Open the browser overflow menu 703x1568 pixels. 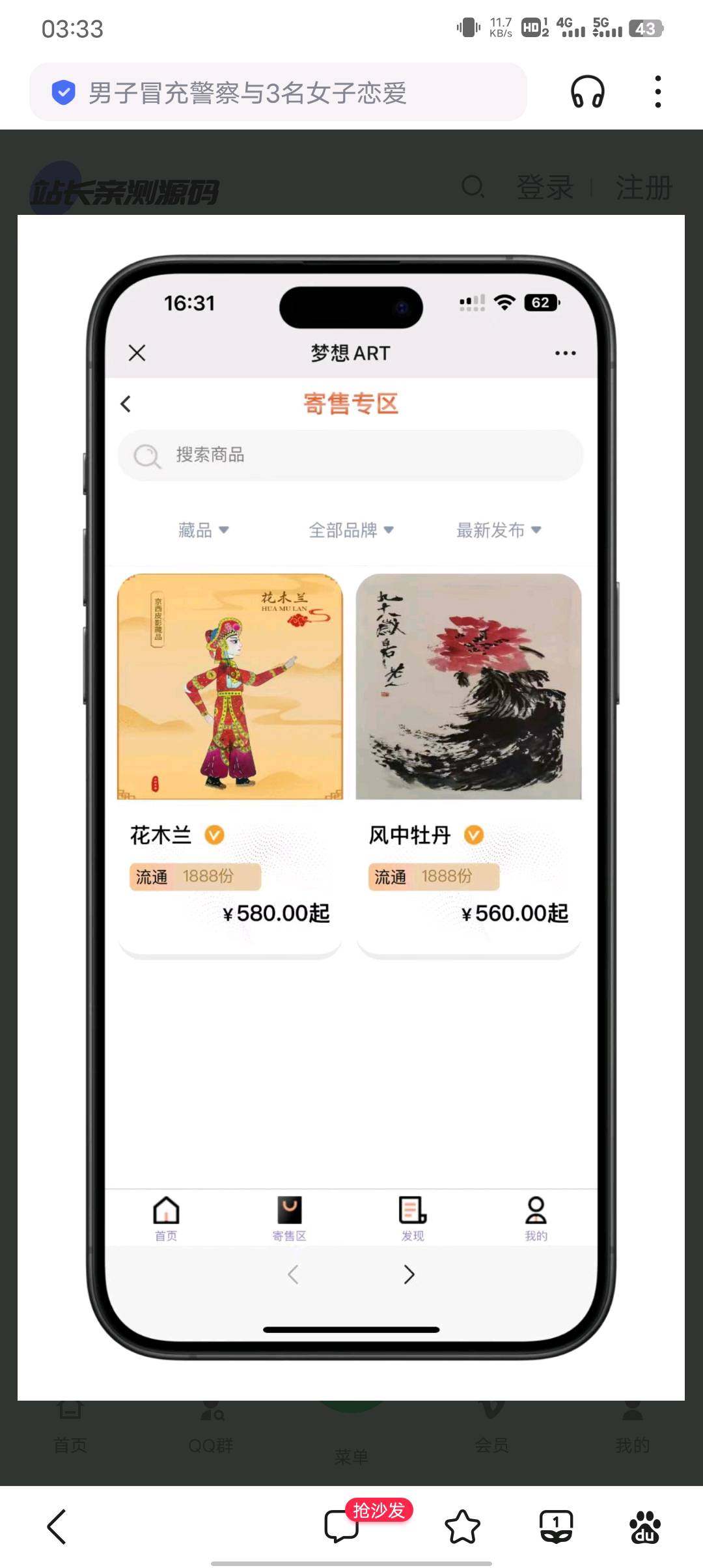tap(658, 92)
